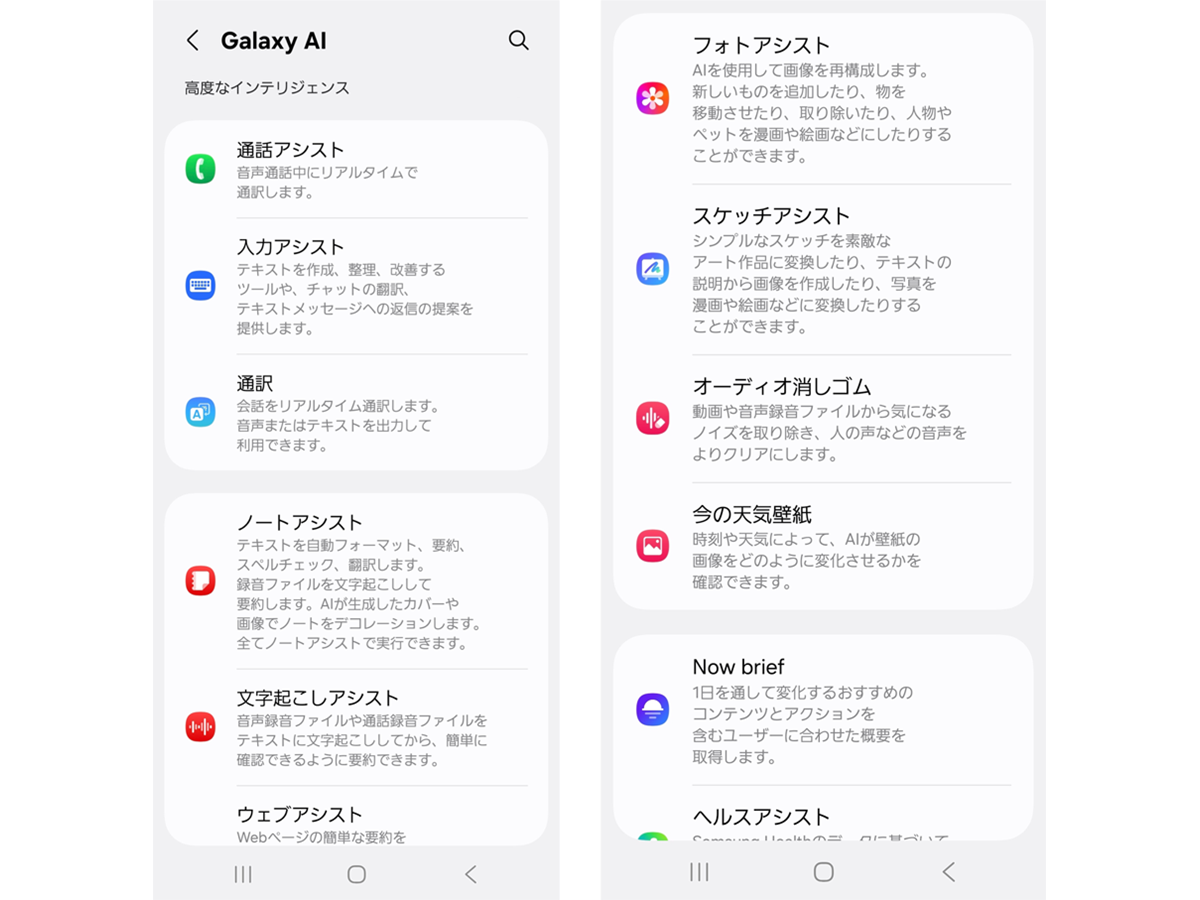Choose the ウェブアシスト row
This screenshot has width=1200, height=900.
tap(356, 822)
